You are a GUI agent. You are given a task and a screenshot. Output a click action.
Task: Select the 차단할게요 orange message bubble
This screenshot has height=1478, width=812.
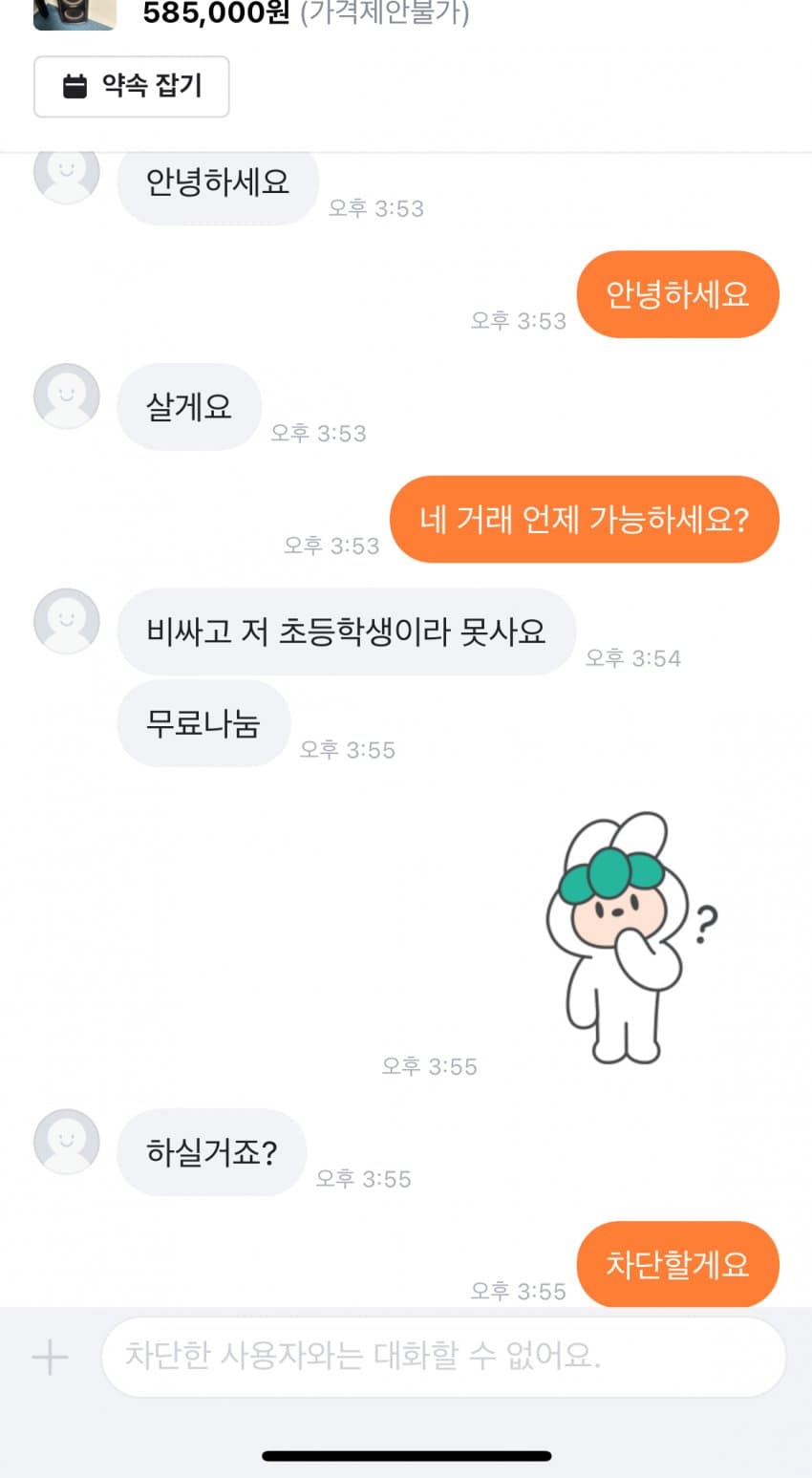tap(677, 1264)
